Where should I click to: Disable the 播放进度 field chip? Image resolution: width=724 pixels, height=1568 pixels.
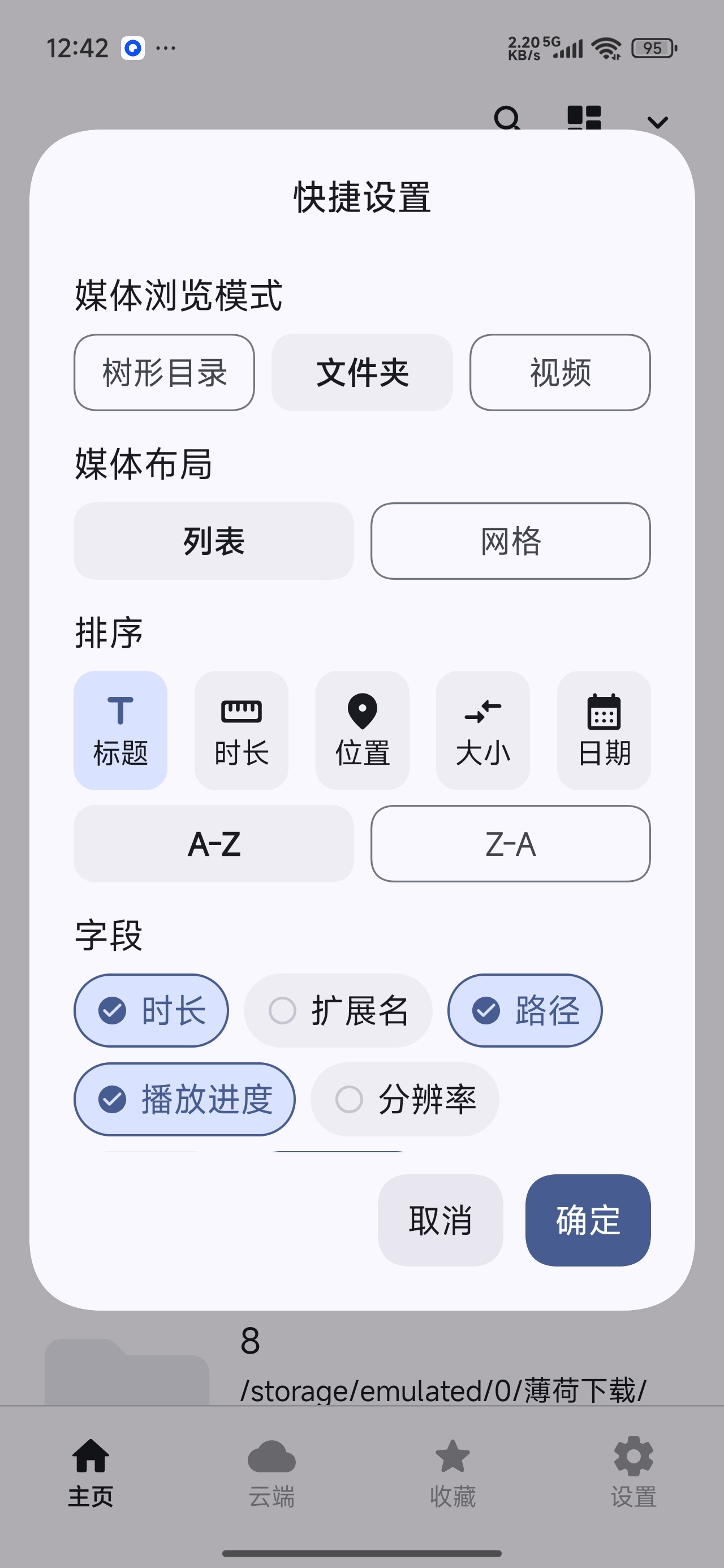tap(184, 1099)
